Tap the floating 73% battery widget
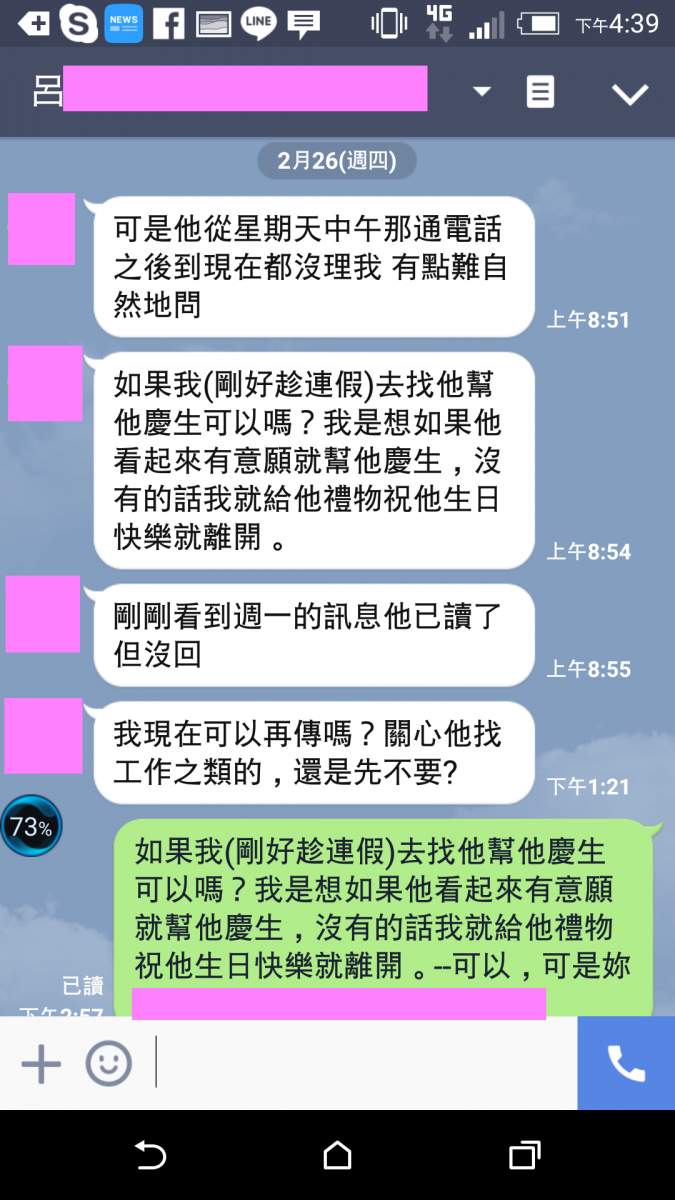The width and height of the screenshot is (675, 1200). pos(31,827)
